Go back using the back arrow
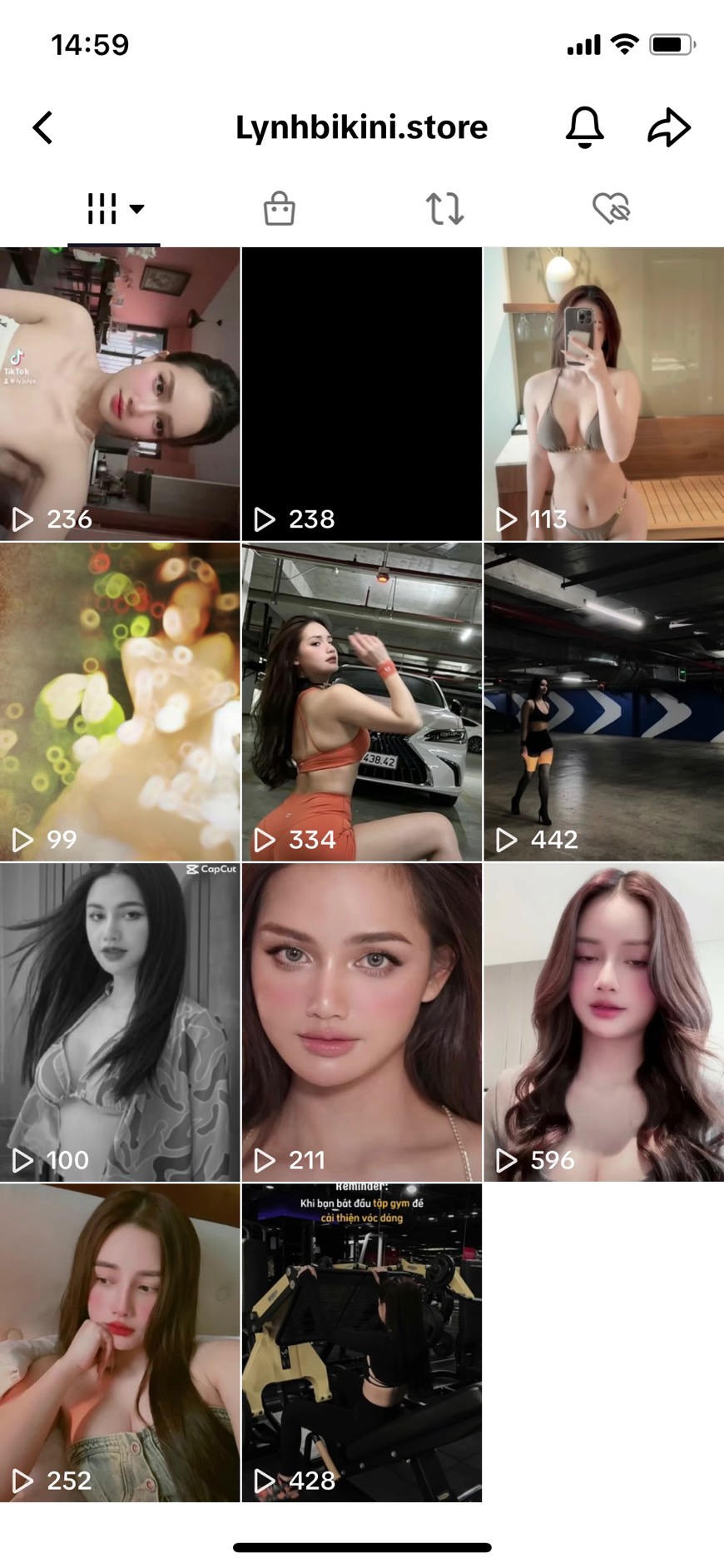This screenshot has width=724, height=1568. 43,128
